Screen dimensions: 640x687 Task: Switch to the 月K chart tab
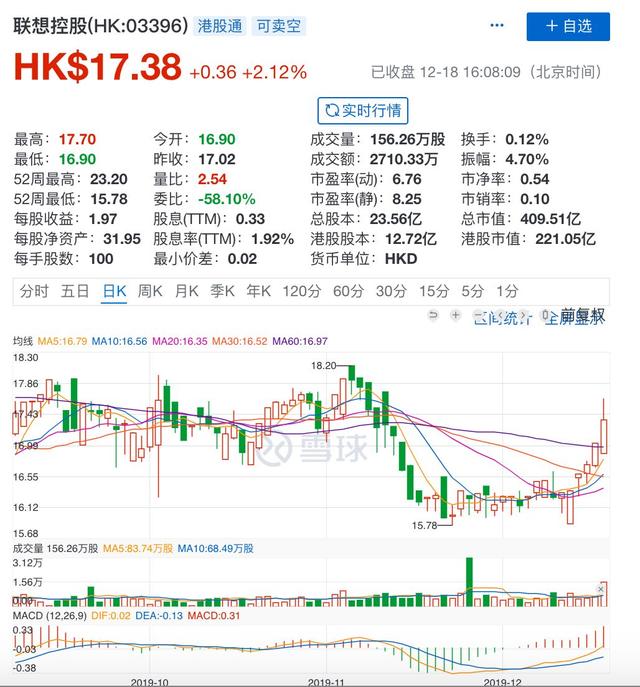point(187,291)
